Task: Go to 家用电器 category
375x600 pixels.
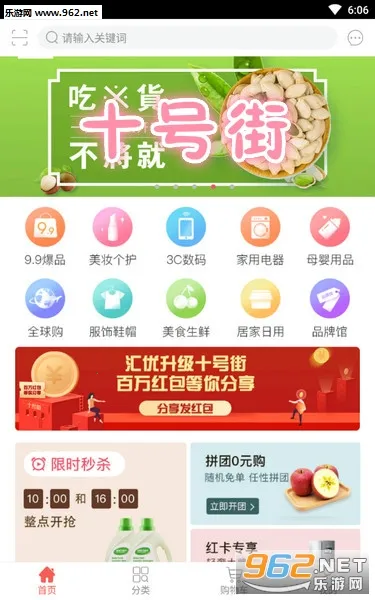Action: tap(260, 237)
